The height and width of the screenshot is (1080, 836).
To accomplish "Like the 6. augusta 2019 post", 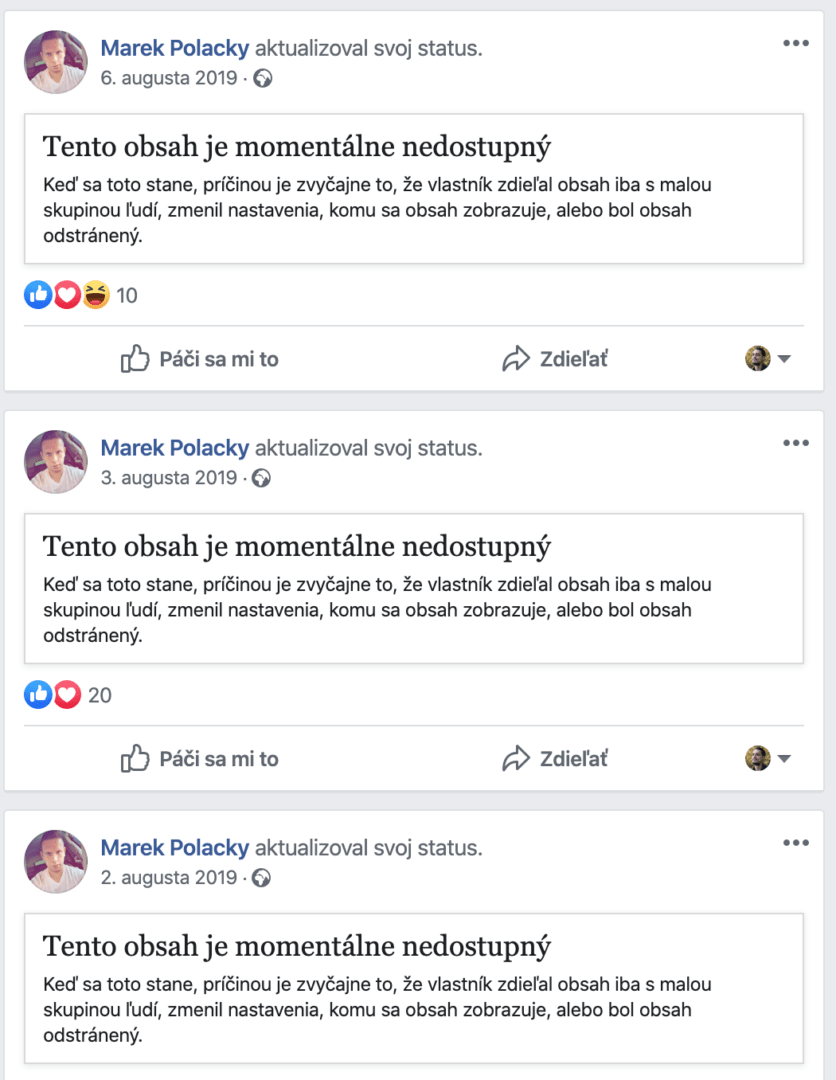I will click(200, 359).
